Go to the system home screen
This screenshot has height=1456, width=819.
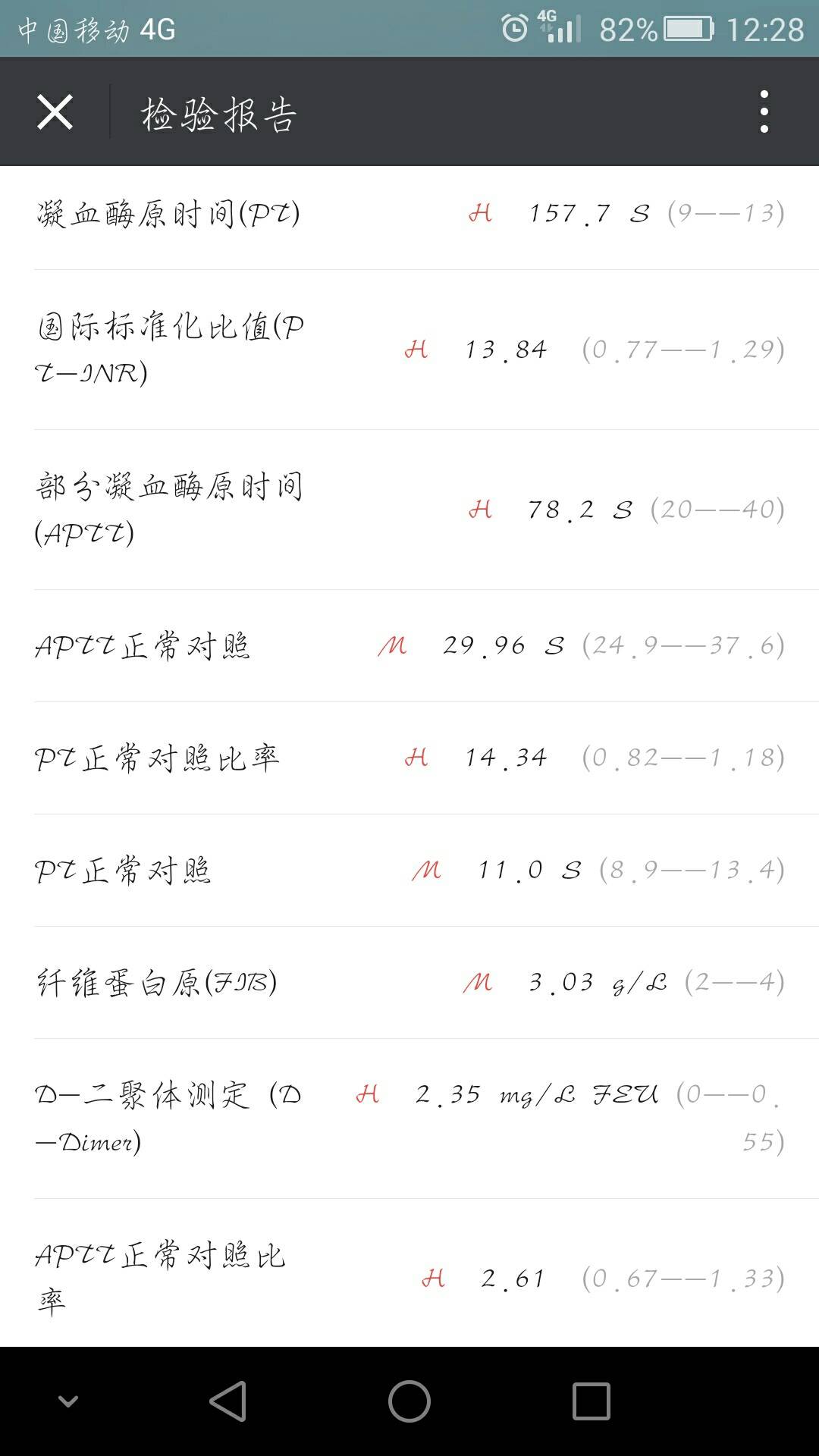(x=409, y=1401)
